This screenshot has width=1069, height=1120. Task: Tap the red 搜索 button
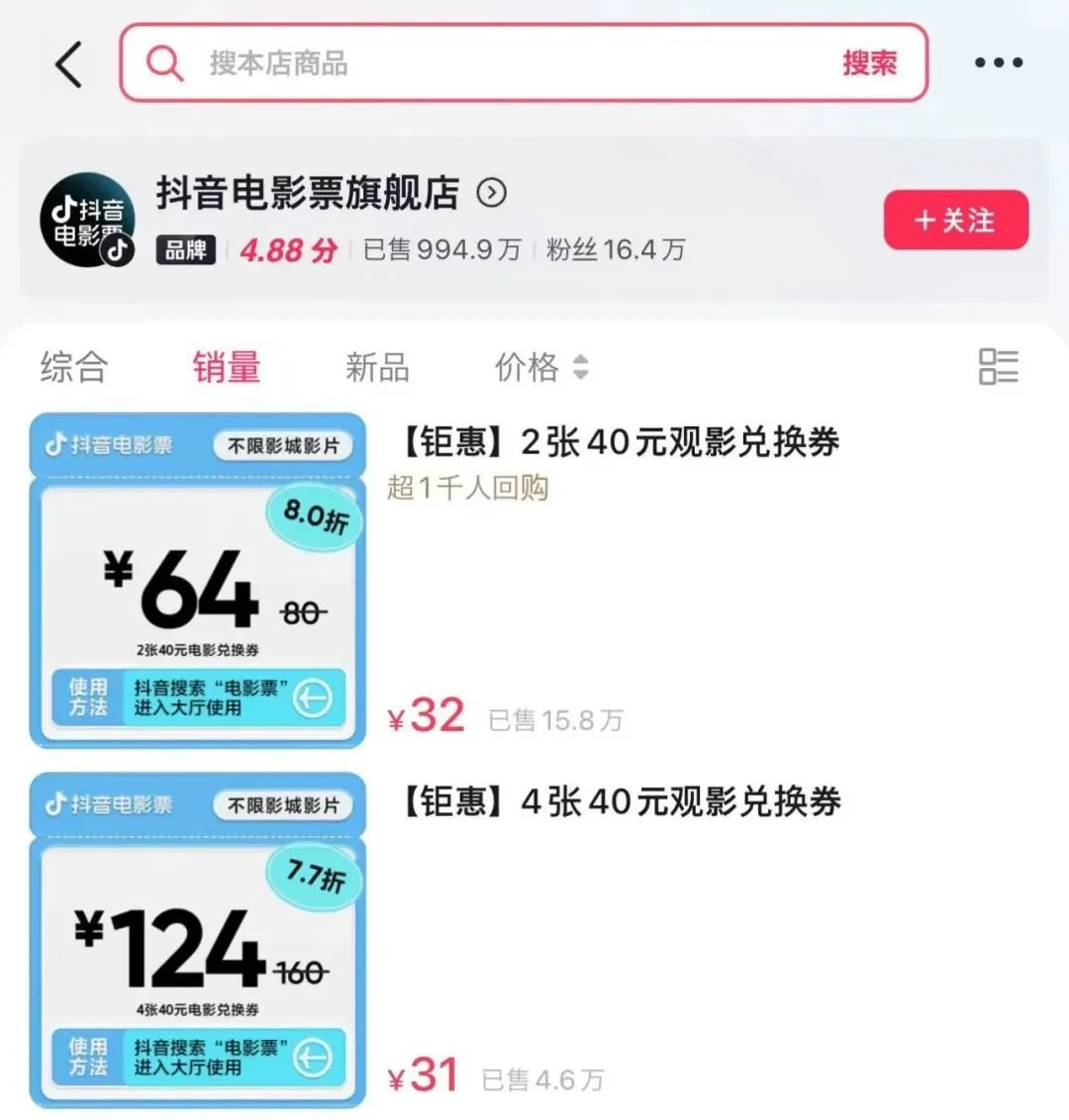869,64
